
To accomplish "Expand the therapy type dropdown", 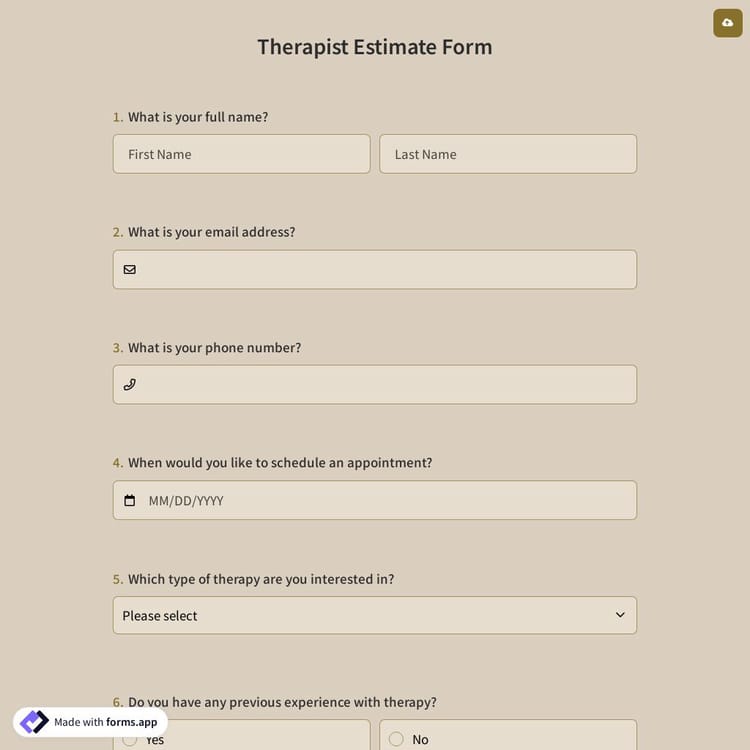I will tap(374, 616).
